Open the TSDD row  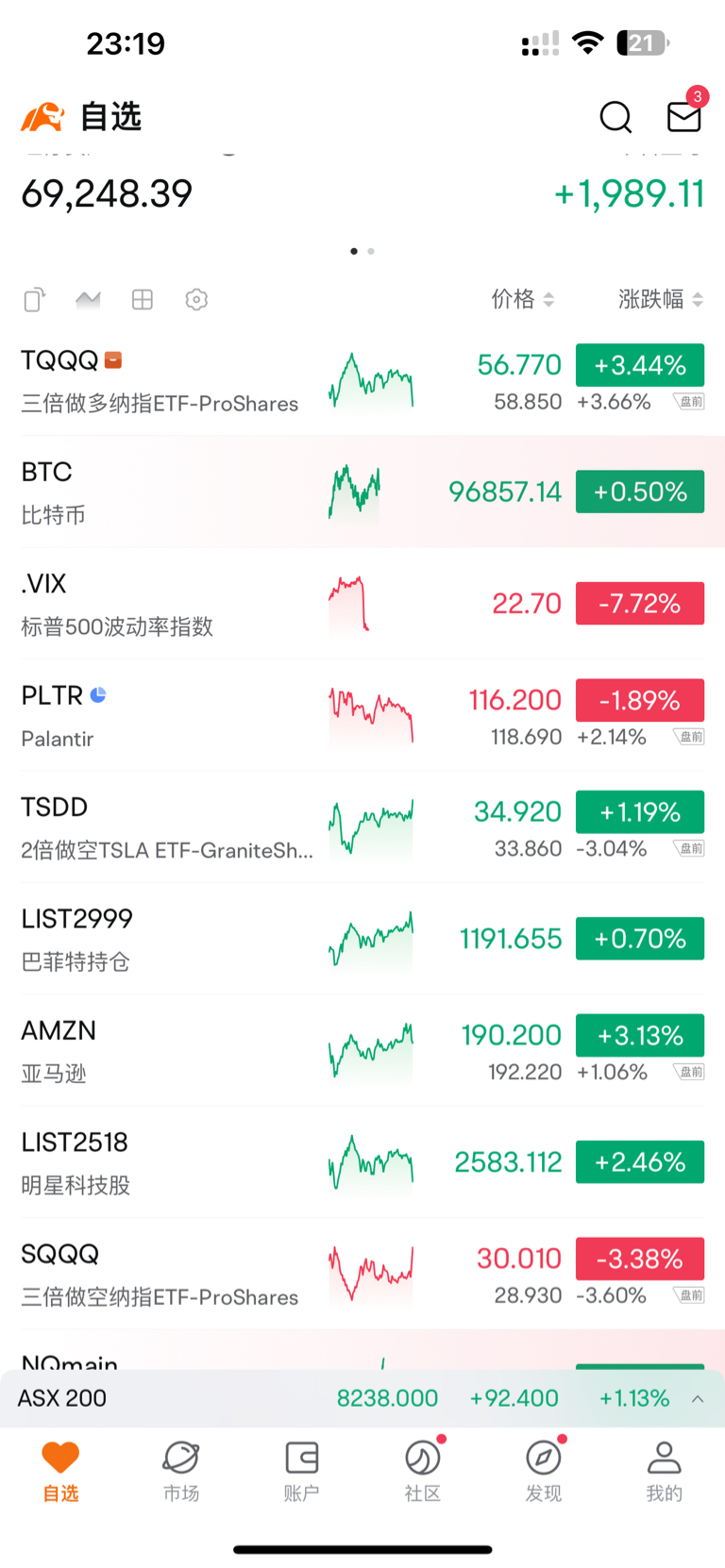[362, 827]
